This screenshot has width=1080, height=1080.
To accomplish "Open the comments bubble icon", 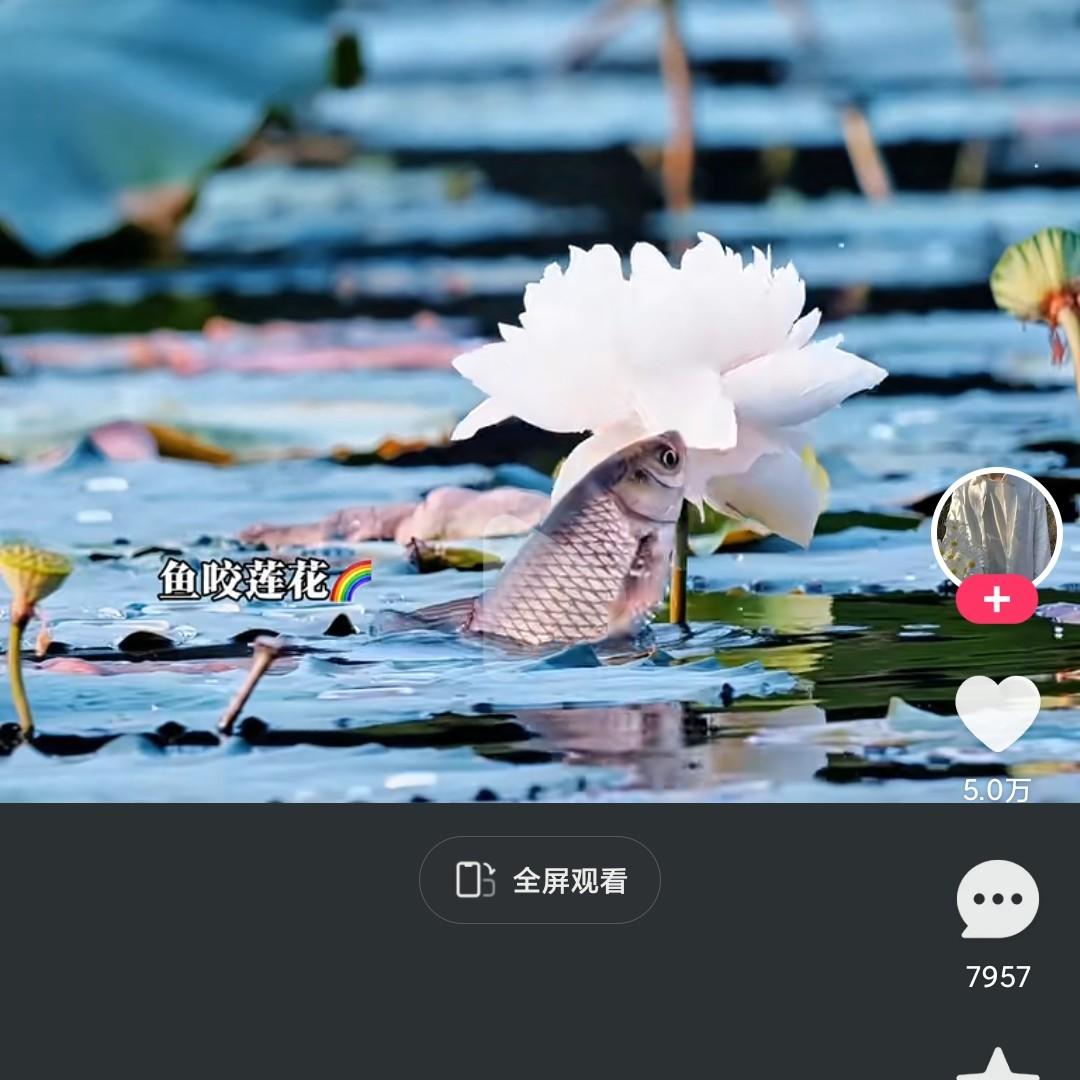I will coord(997,899).
